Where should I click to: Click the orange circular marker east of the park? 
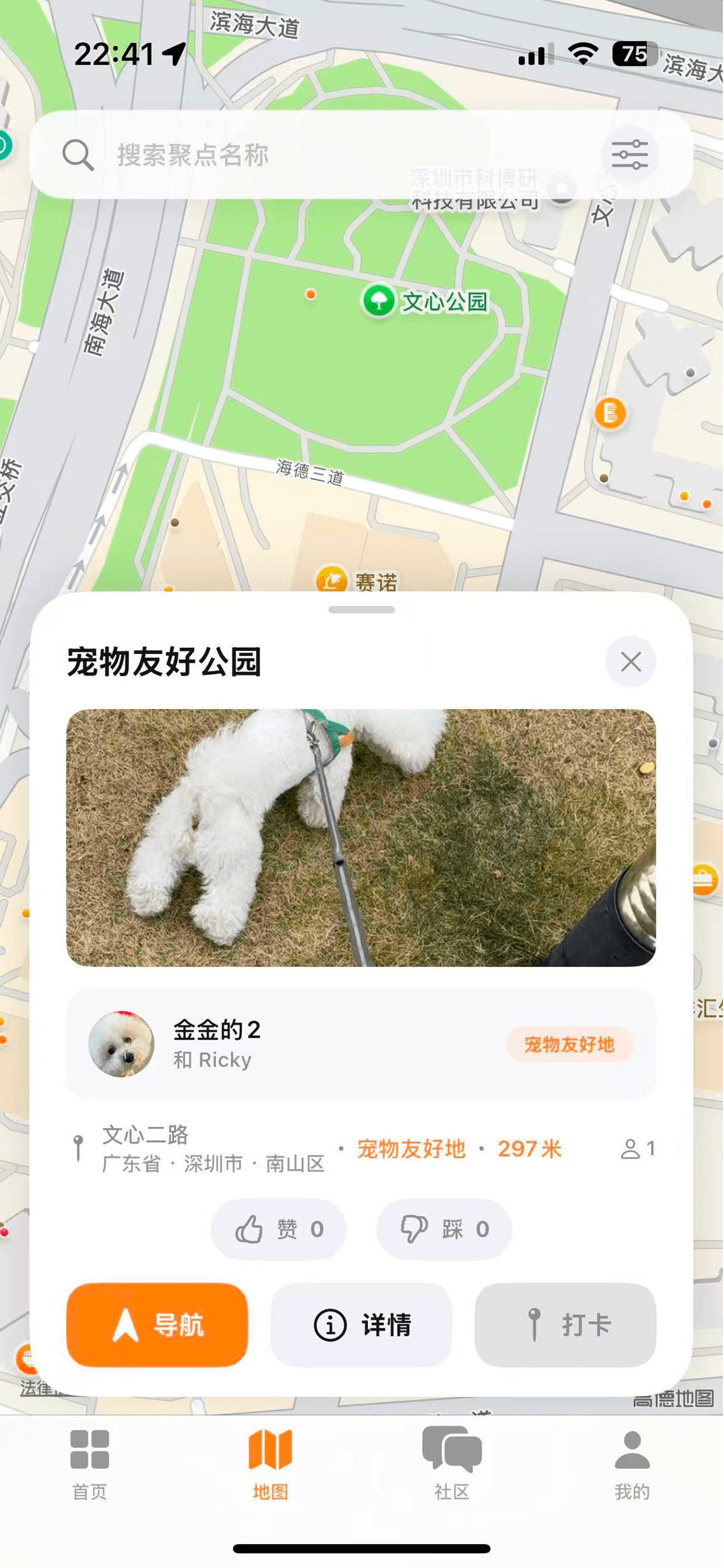click(610, 414)
